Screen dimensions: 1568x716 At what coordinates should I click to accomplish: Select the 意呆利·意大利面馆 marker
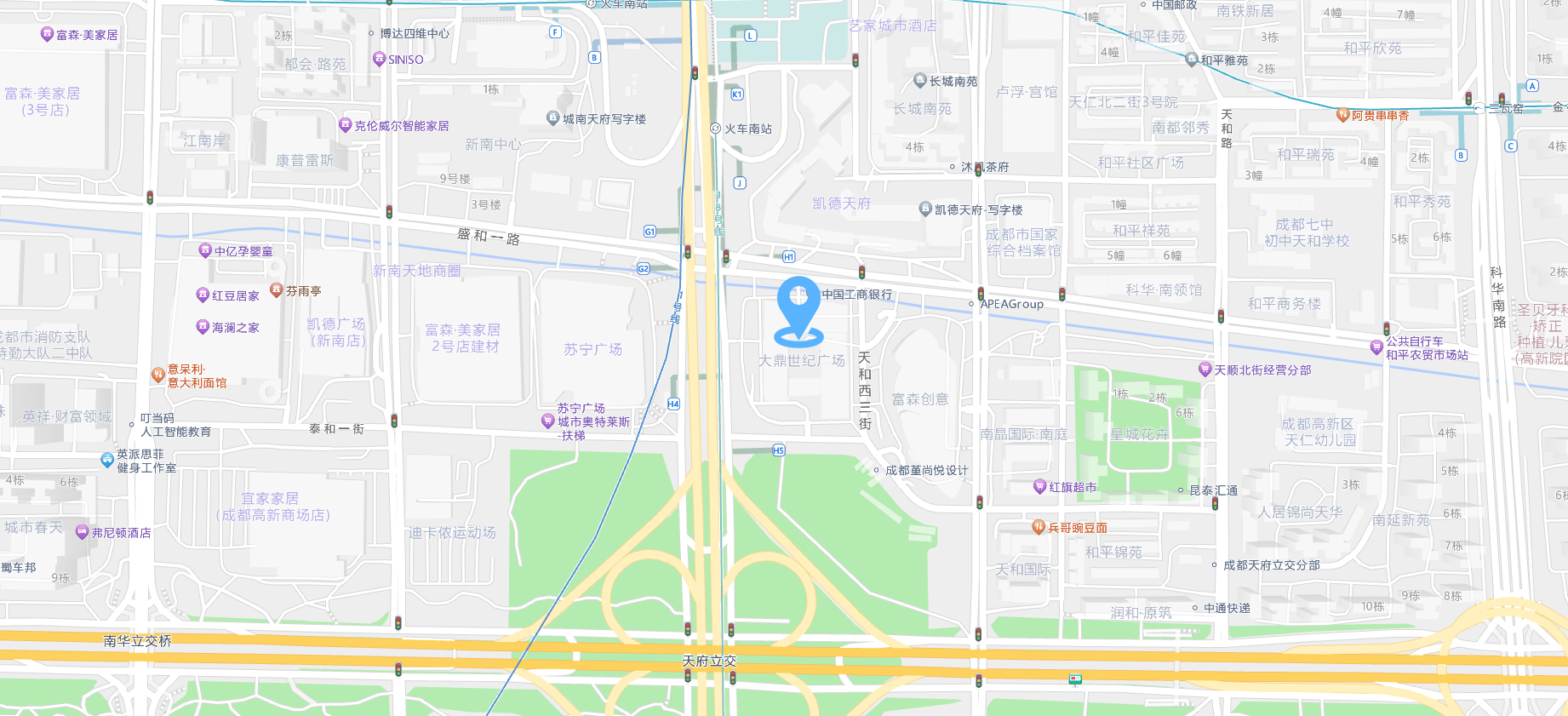pos(158,375)
